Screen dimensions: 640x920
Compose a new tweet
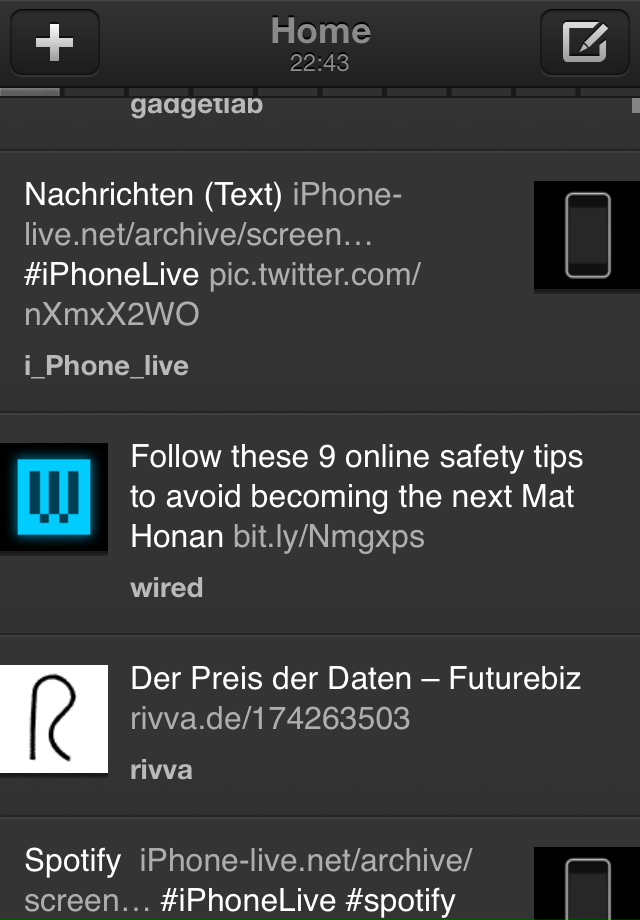tap(584, 43)
